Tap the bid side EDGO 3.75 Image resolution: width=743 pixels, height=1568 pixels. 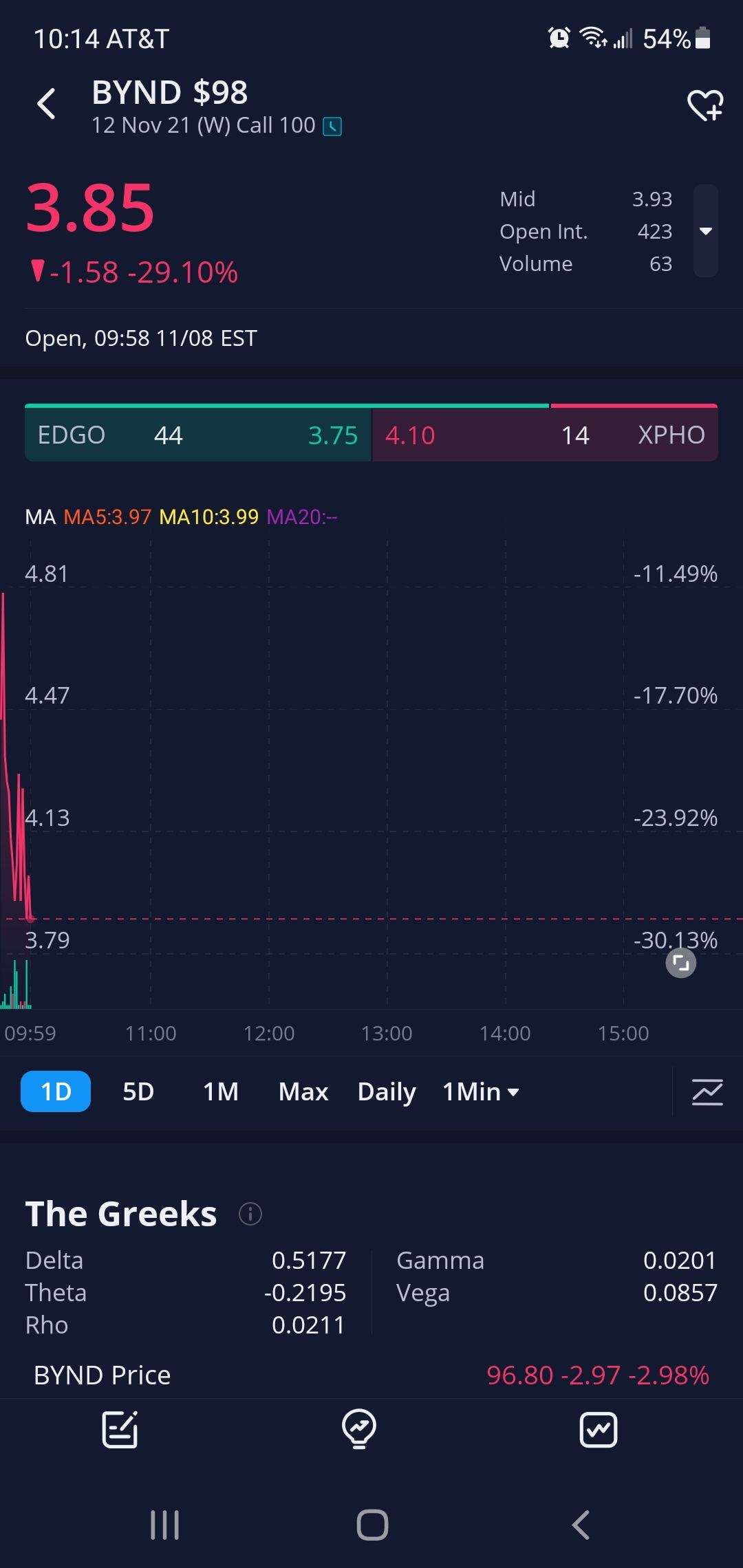198,435
